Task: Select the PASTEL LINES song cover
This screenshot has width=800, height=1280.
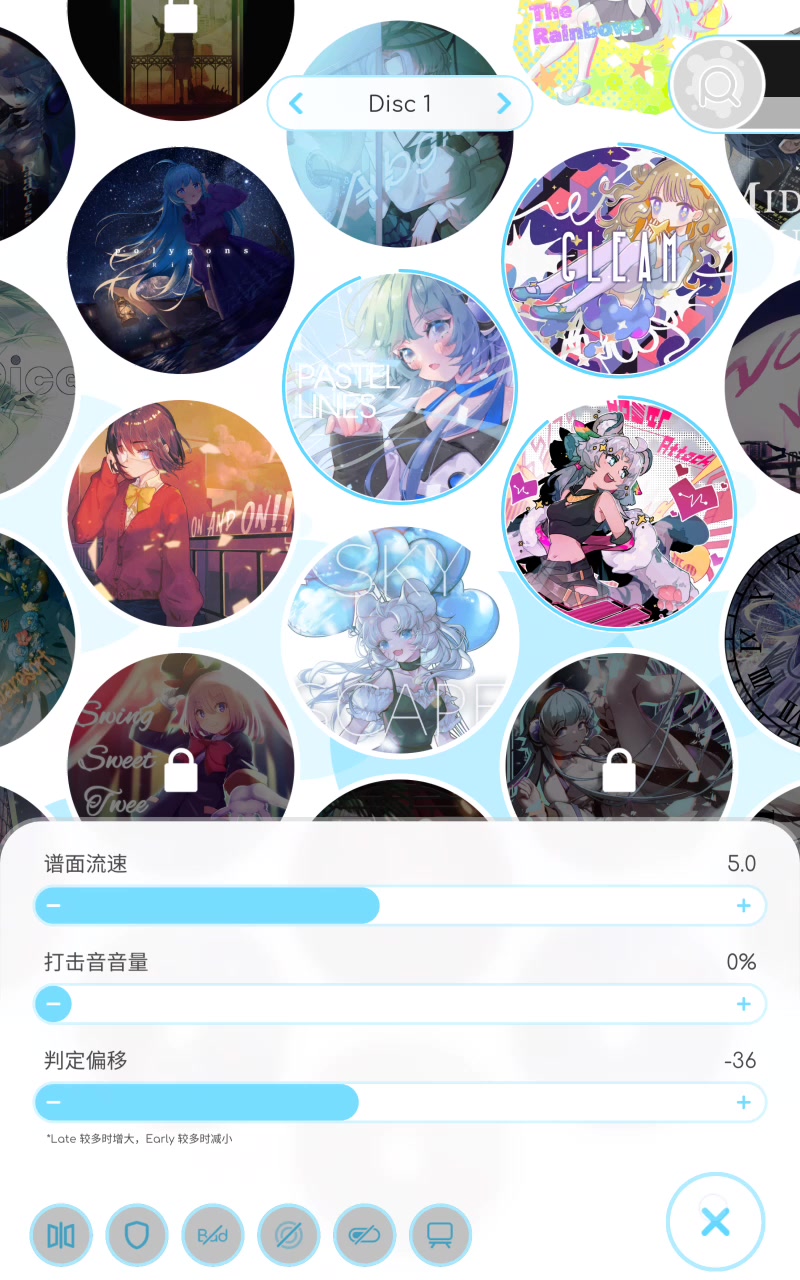Action: [x=400, y=387]
